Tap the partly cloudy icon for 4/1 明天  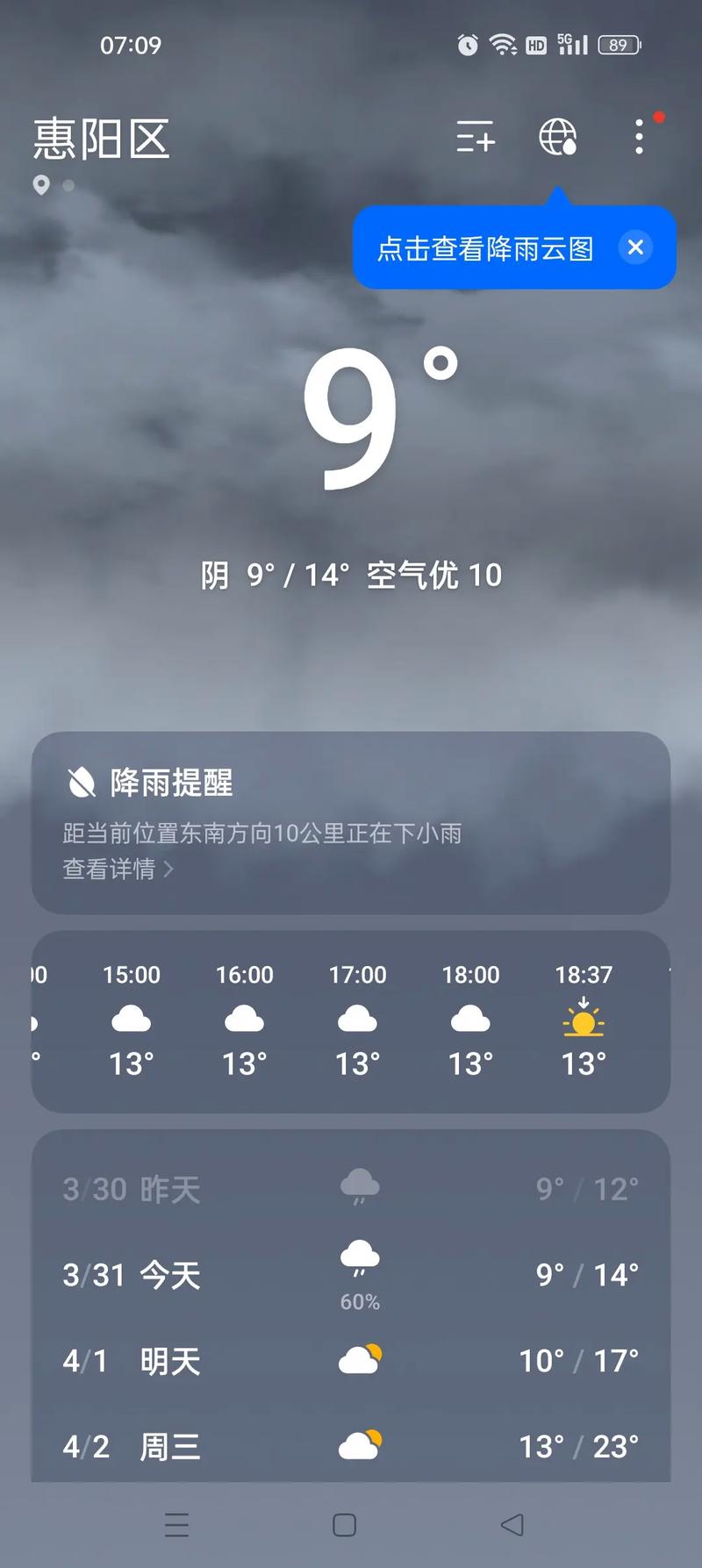point(360,1359)
